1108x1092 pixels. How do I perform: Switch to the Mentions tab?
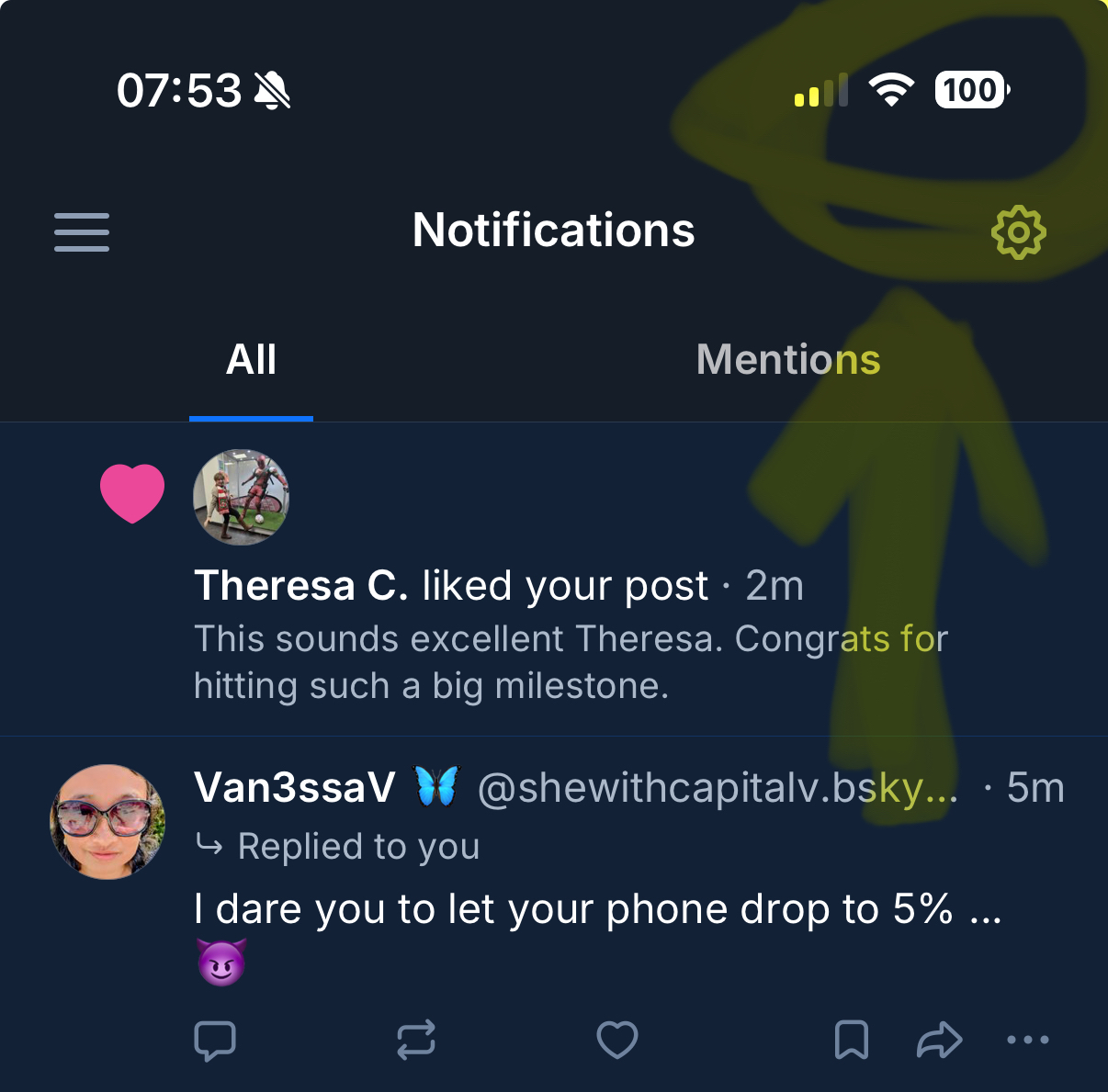[787, 360]
